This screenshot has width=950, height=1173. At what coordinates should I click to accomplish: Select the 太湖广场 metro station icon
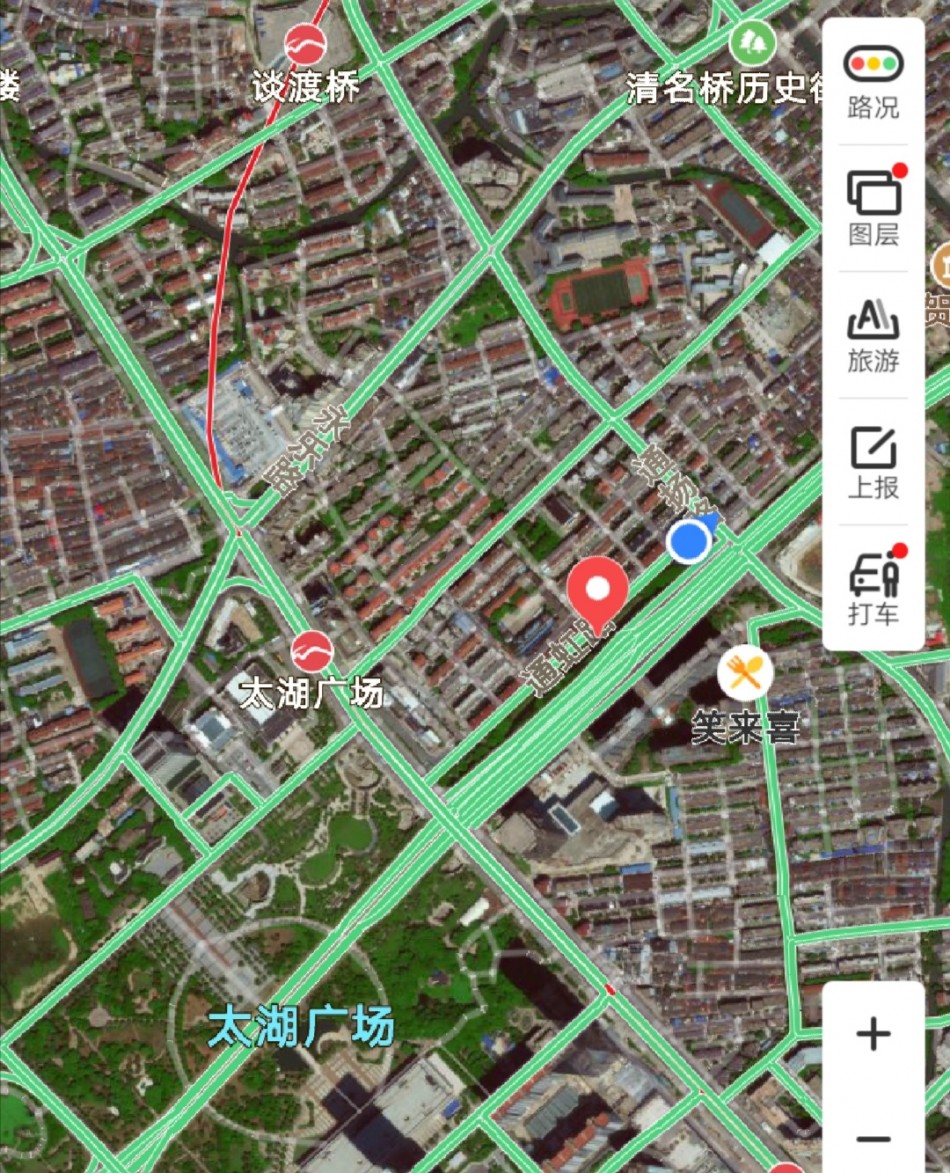[x=311, y=652]
